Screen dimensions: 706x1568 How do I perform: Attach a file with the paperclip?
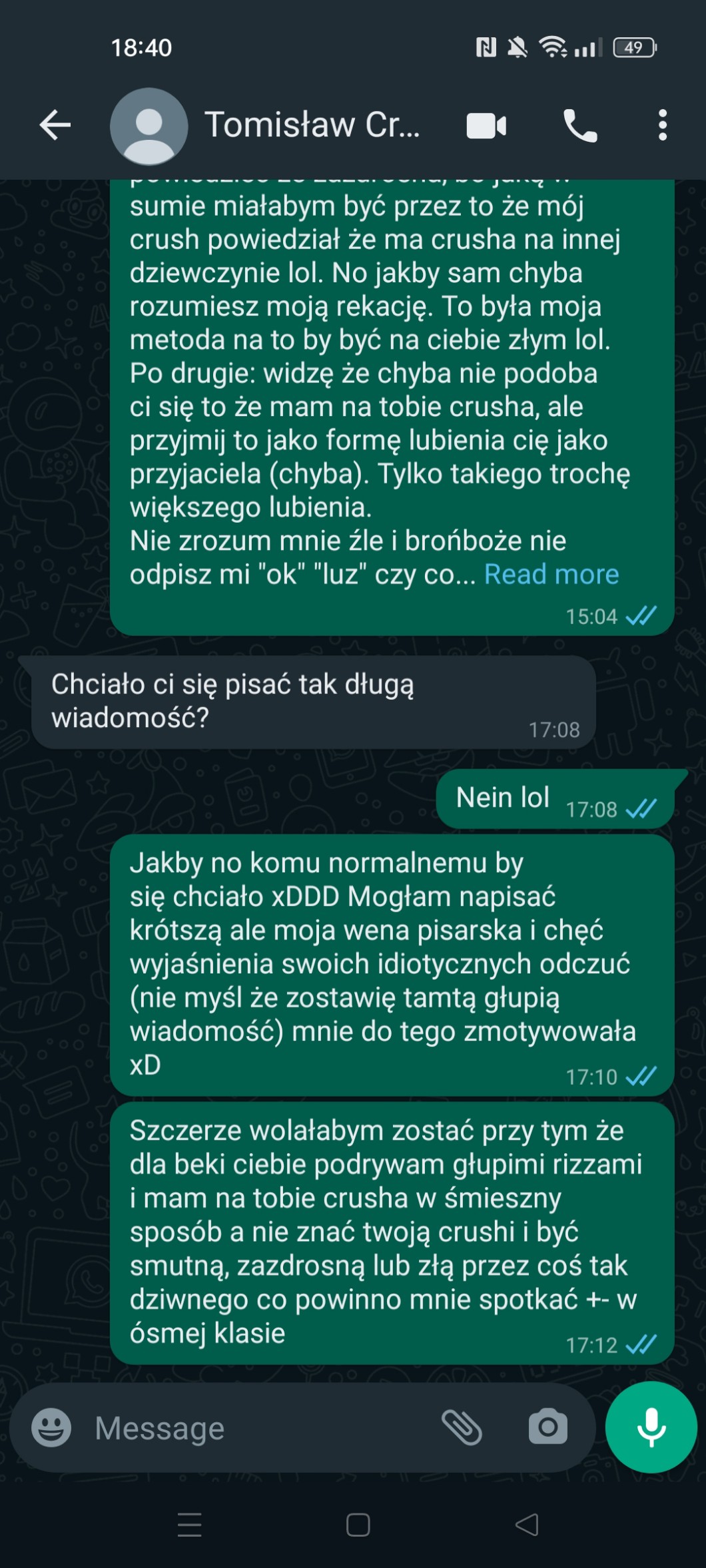coord(462,1428)
